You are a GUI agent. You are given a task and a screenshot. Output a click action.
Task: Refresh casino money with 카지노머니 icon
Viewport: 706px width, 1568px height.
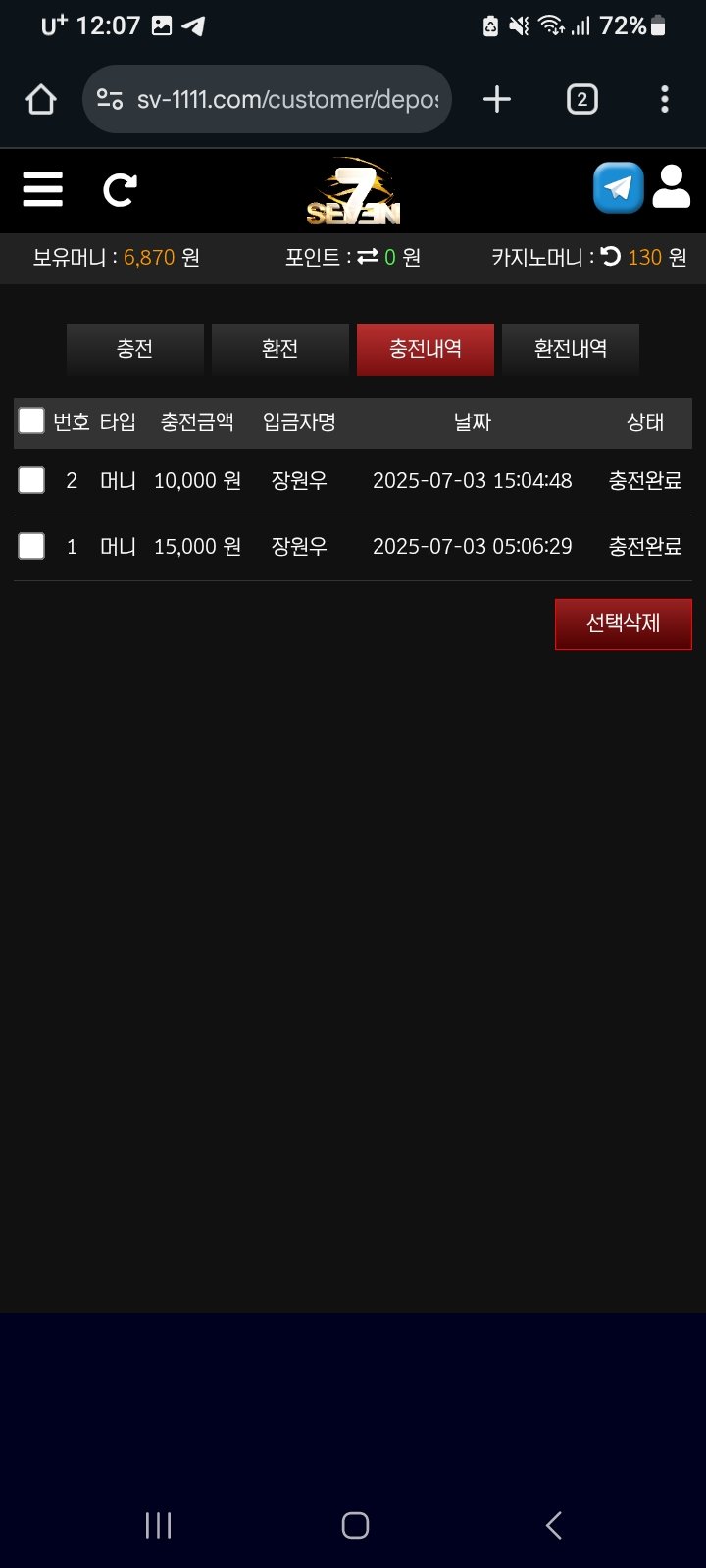[611, 257]
